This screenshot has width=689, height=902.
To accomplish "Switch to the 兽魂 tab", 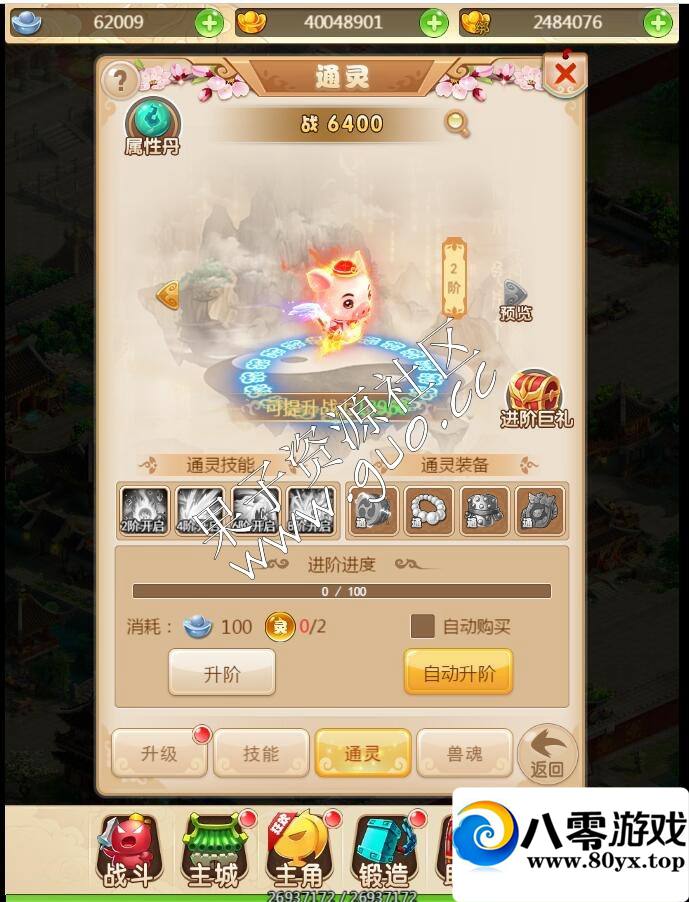I will pyautogui.click(x=464, y=753).
